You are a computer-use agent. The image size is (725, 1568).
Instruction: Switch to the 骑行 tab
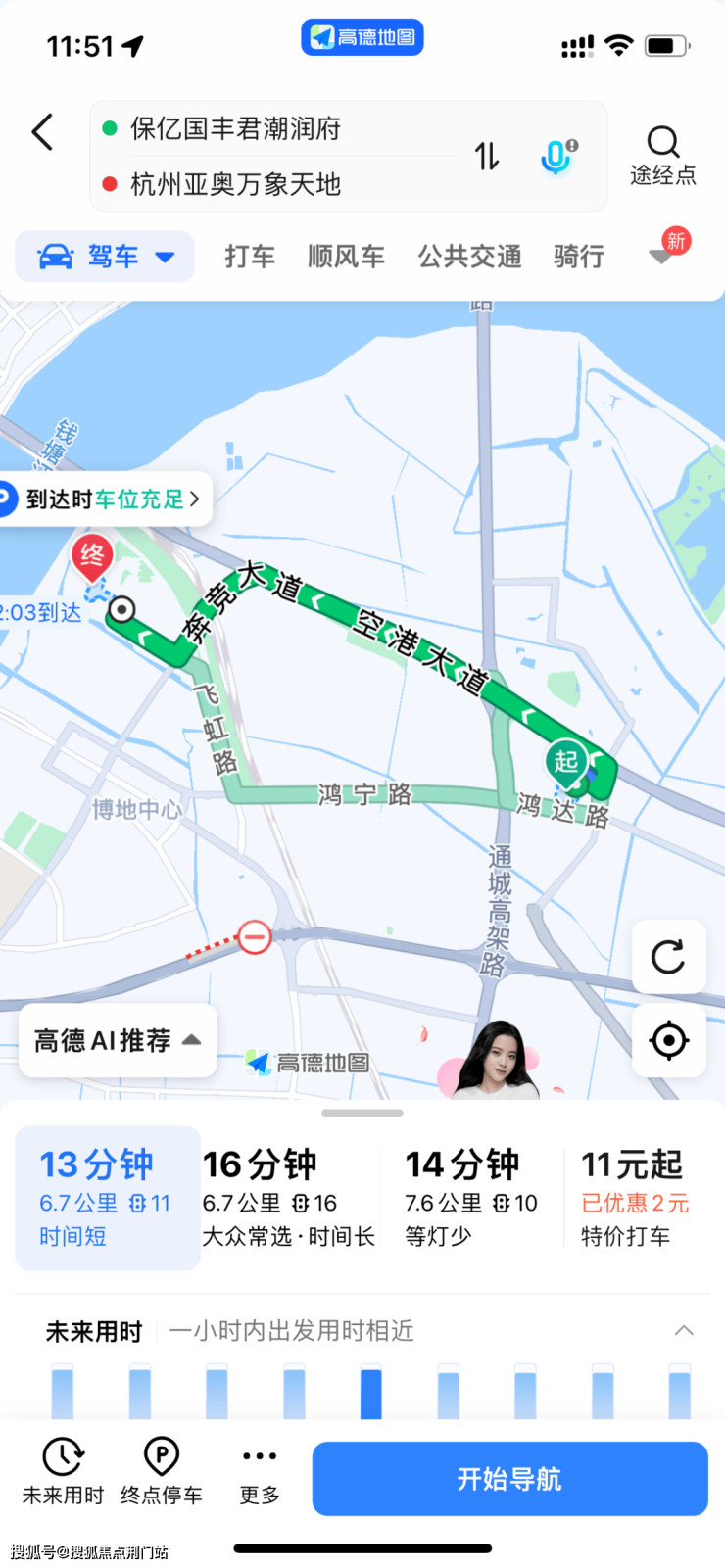[578, 257]
